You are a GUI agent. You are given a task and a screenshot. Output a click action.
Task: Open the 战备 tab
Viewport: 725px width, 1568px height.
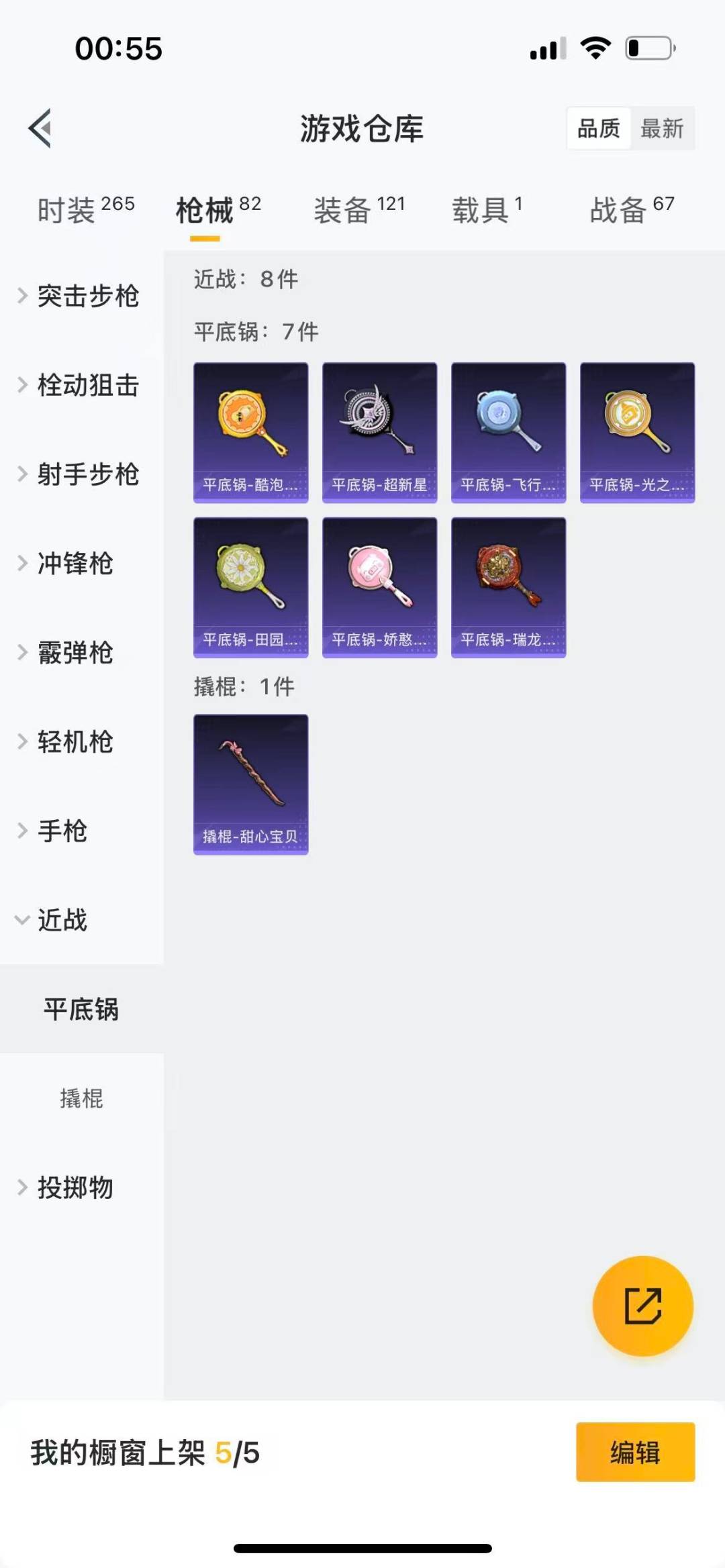pos(631,210)
